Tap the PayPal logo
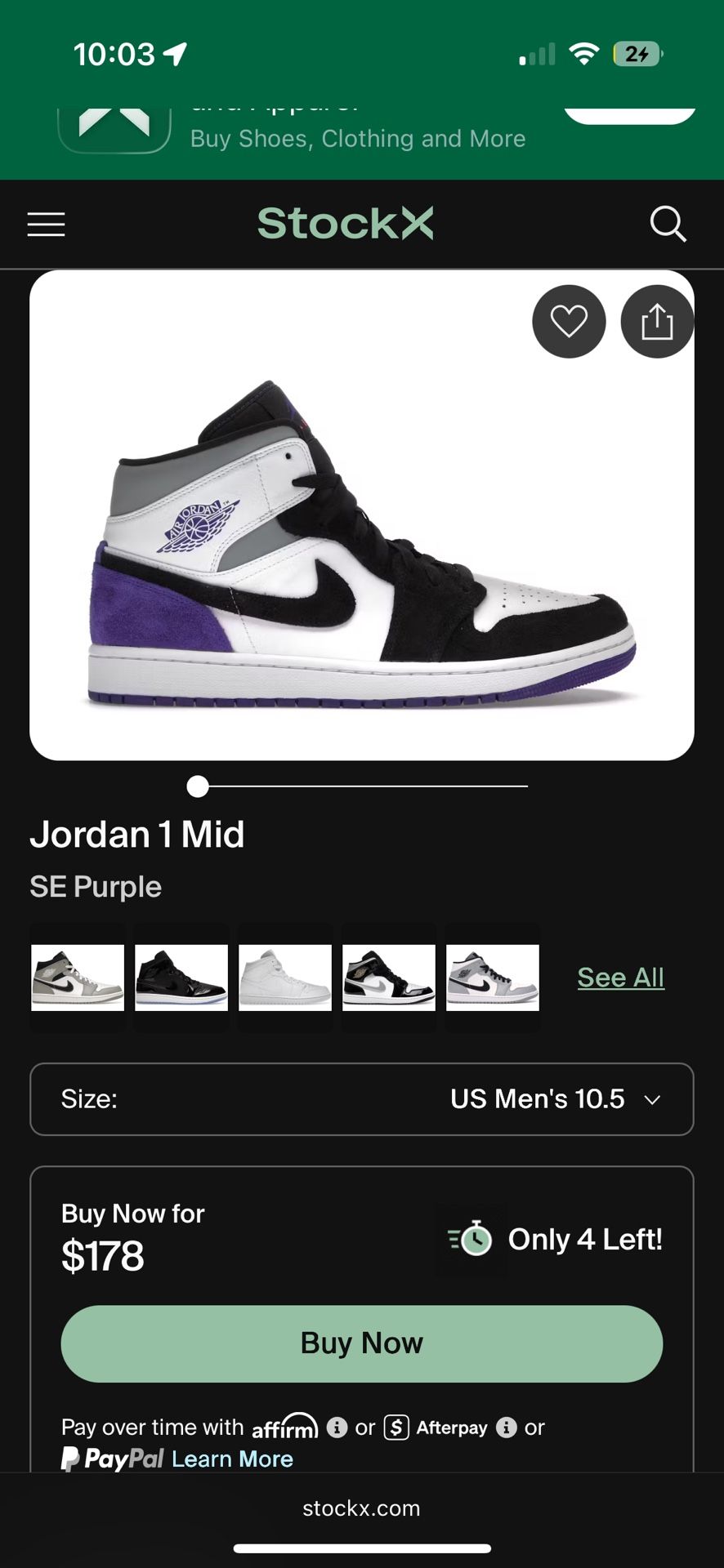Image resolution: width=724 pixels, height=1568 pixels. pyautogui.click(x=113, y=1458)
